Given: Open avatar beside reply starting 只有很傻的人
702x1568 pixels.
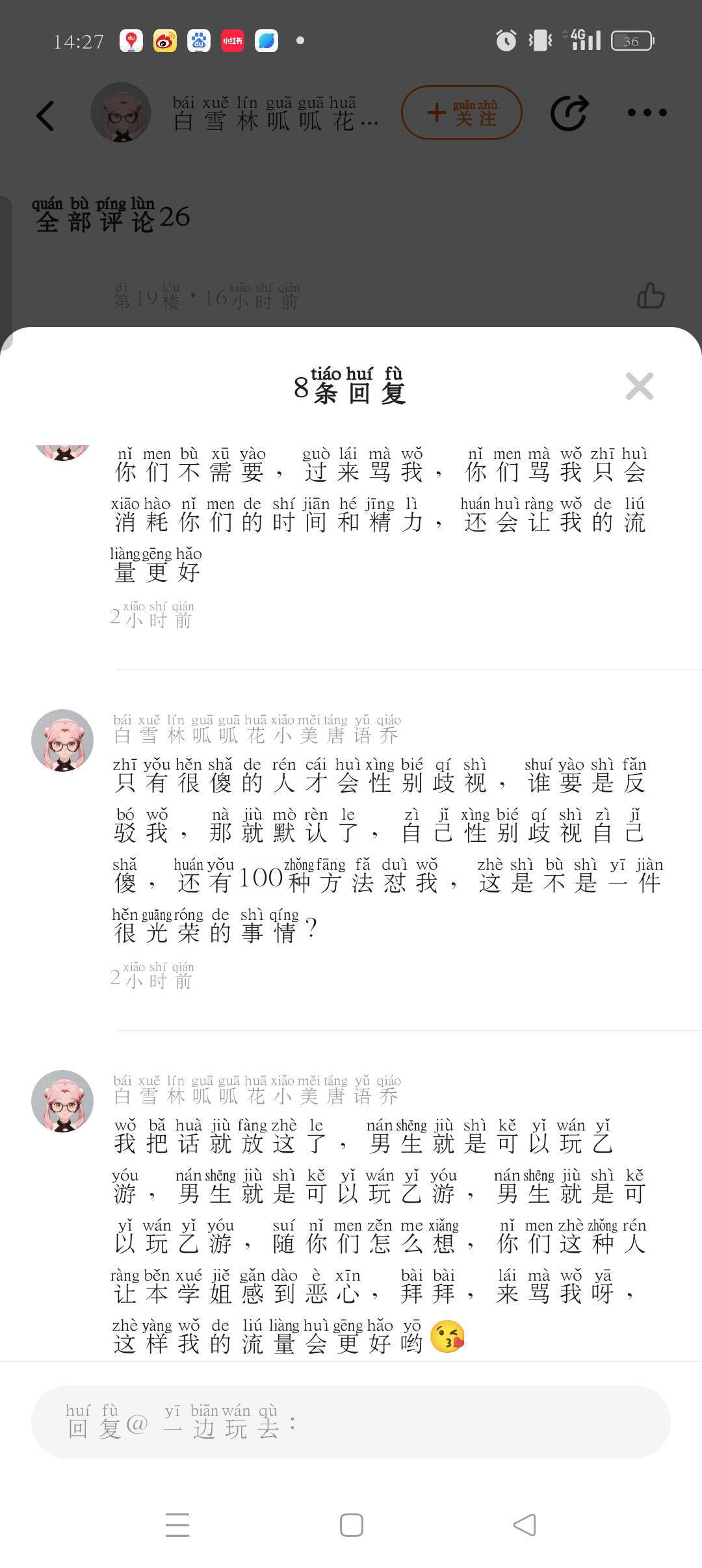Looking at the screenshot, I should pos(63,740).
